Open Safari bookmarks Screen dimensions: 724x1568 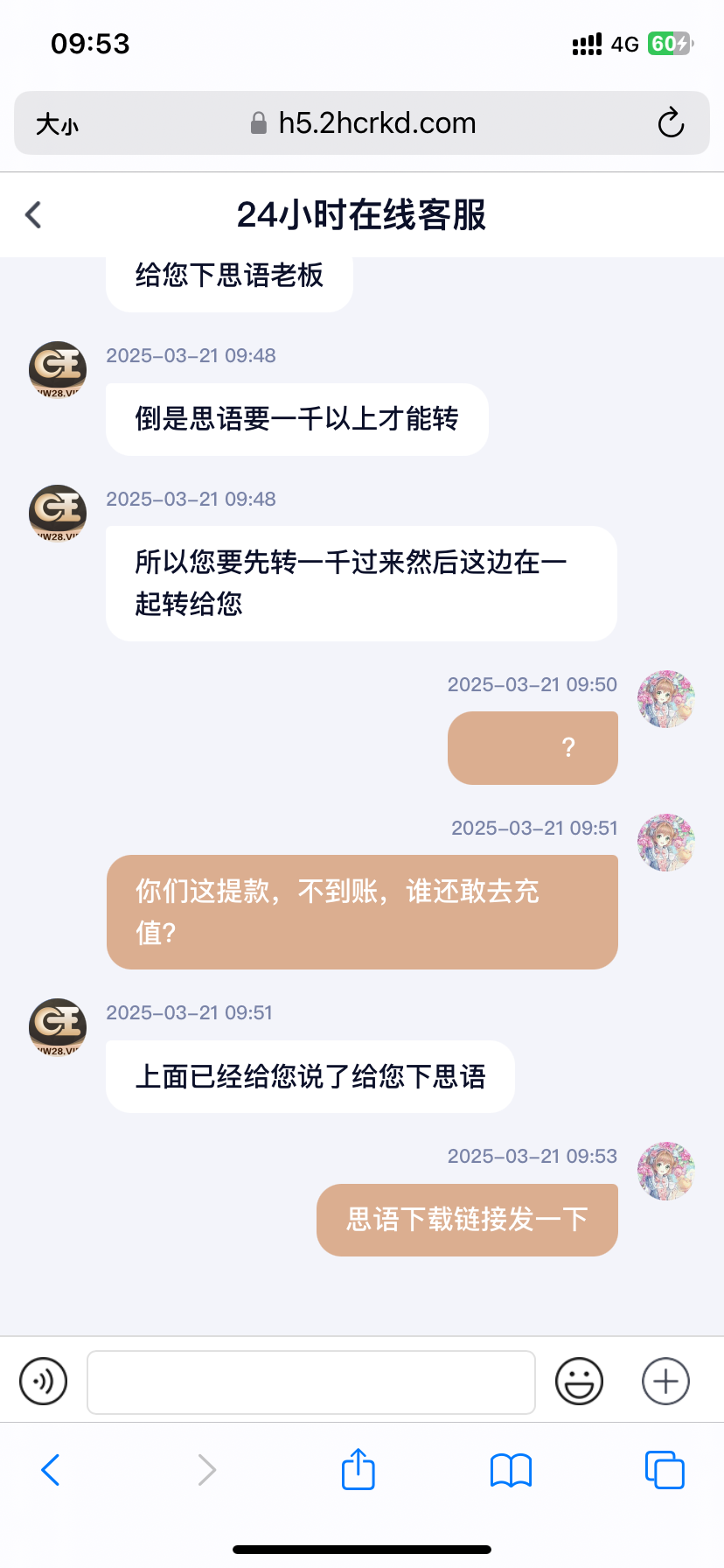tap(511, 1470)
